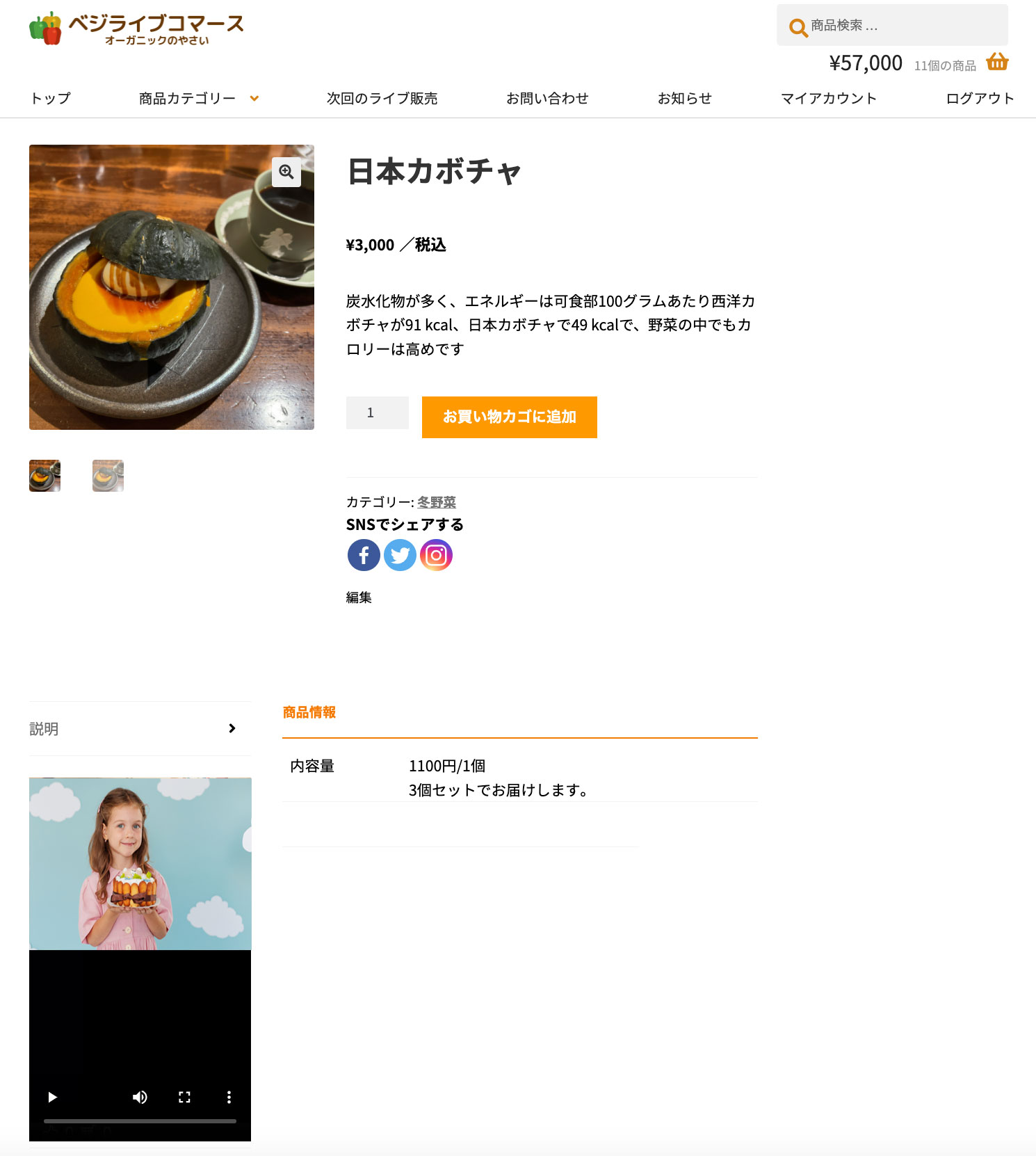
Task: Share on Facebook
Action: (364, 555)
